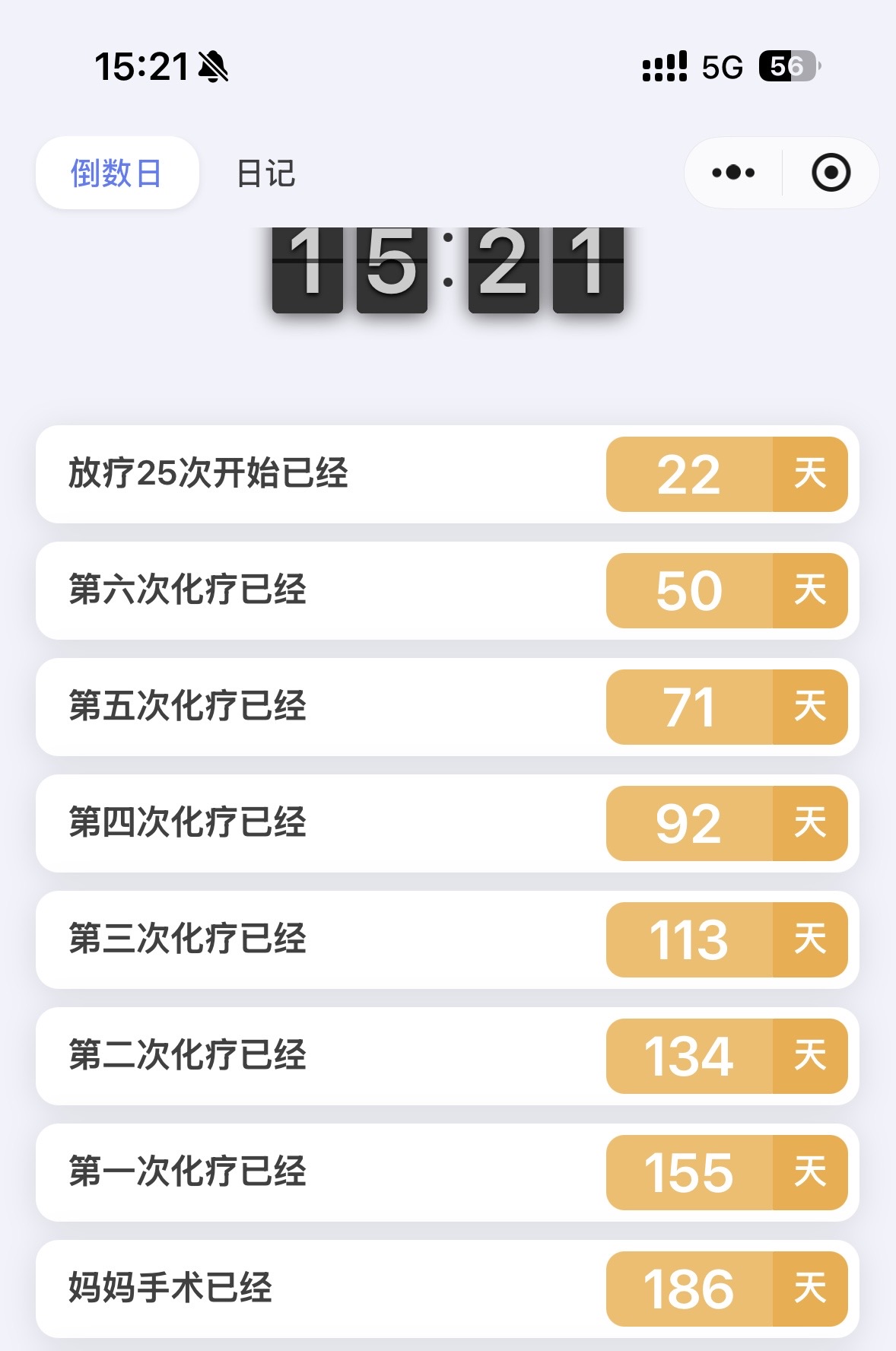
Task: Select the 倒数日 tab
Action: 116,173
